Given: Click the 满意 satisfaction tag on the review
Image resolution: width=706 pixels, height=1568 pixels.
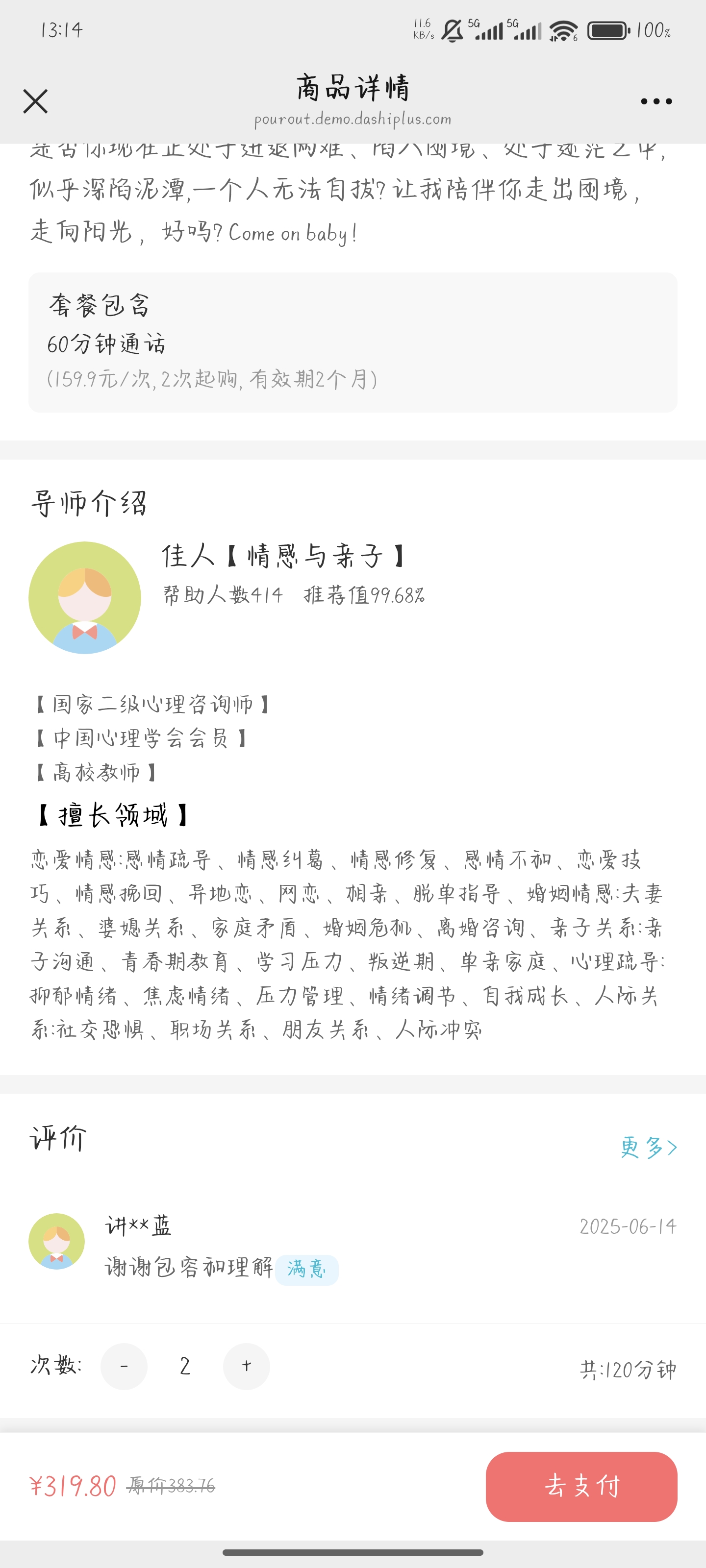Looking at the screenshot, I should pyautogui.click(x=307, y=1271).
